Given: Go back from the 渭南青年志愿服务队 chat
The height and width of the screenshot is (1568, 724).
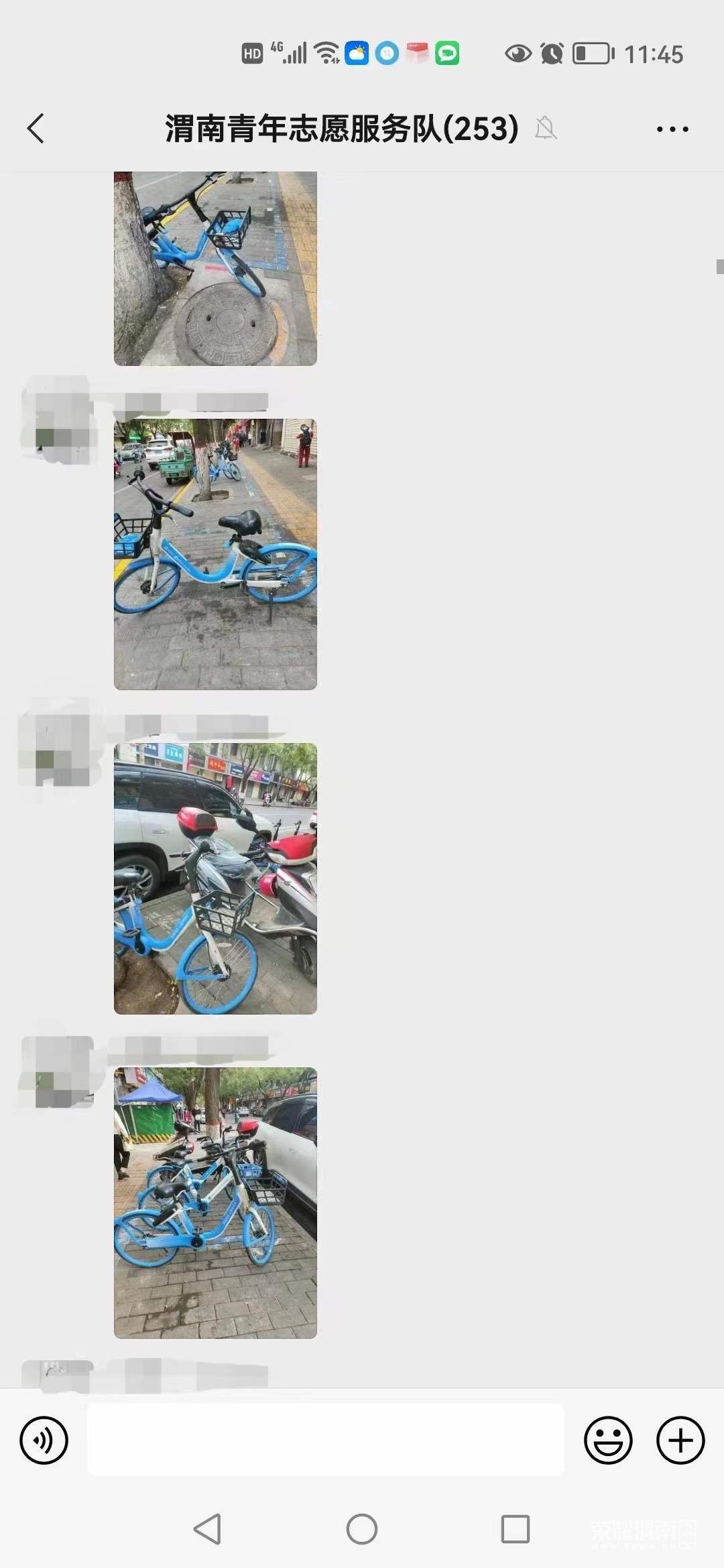Looking at the screenshot, I should pos(36,128).
